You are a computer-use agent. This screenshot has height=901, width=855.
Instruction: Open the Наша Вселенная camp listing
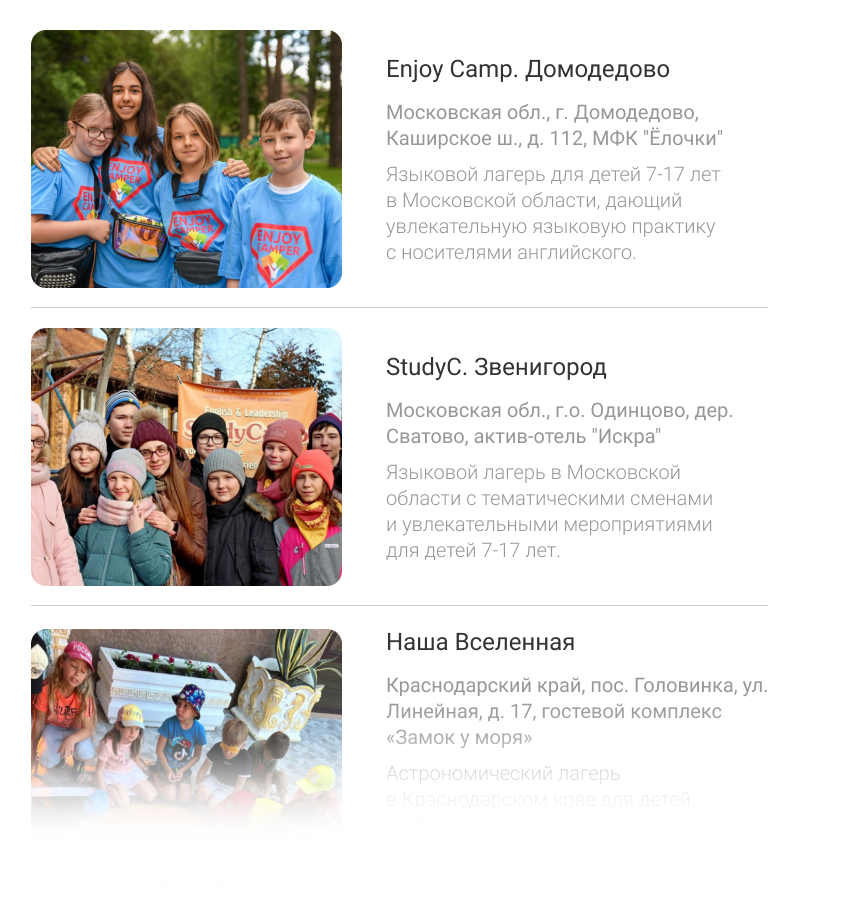(480, 642)
